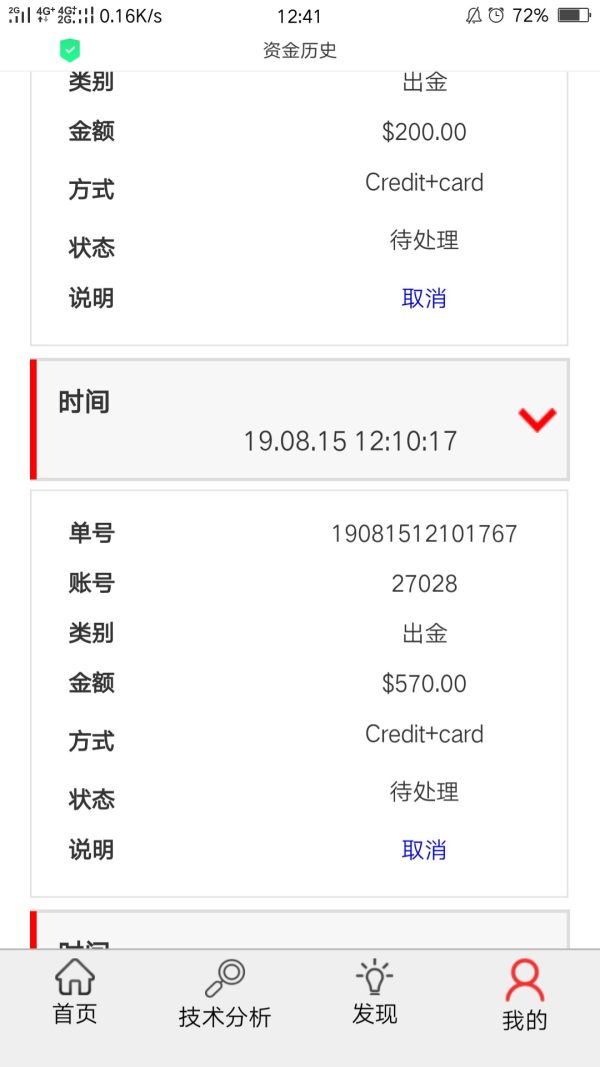The image size is (600, 1067).
Task: Go to the 首页 home tab
Action: [x=75, y=993]
